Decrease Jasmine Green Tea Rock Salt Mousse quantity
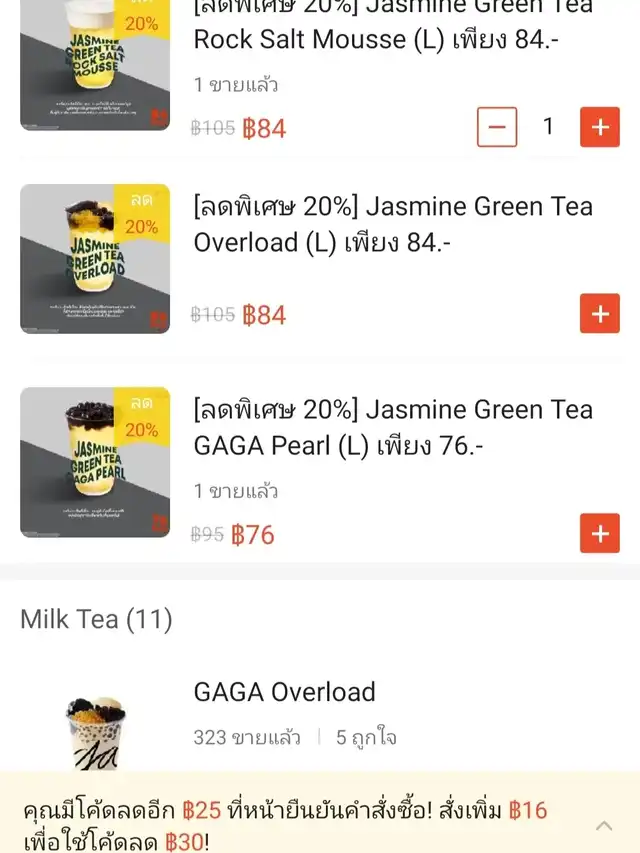 [x=497, y=127]
